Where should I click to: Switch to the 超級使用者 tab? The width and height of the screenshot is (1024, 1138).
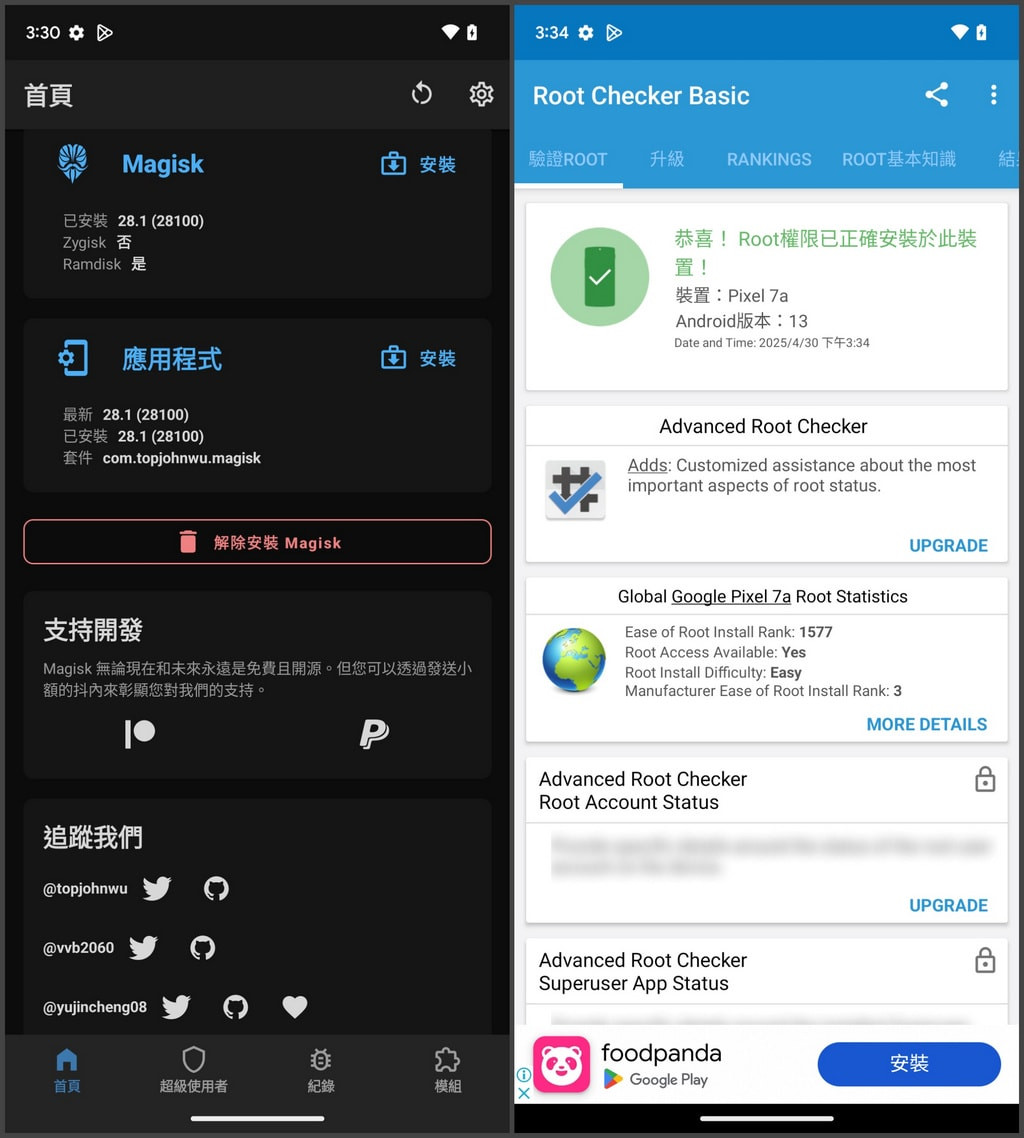pyautogui.click(x=193, y=1070)
